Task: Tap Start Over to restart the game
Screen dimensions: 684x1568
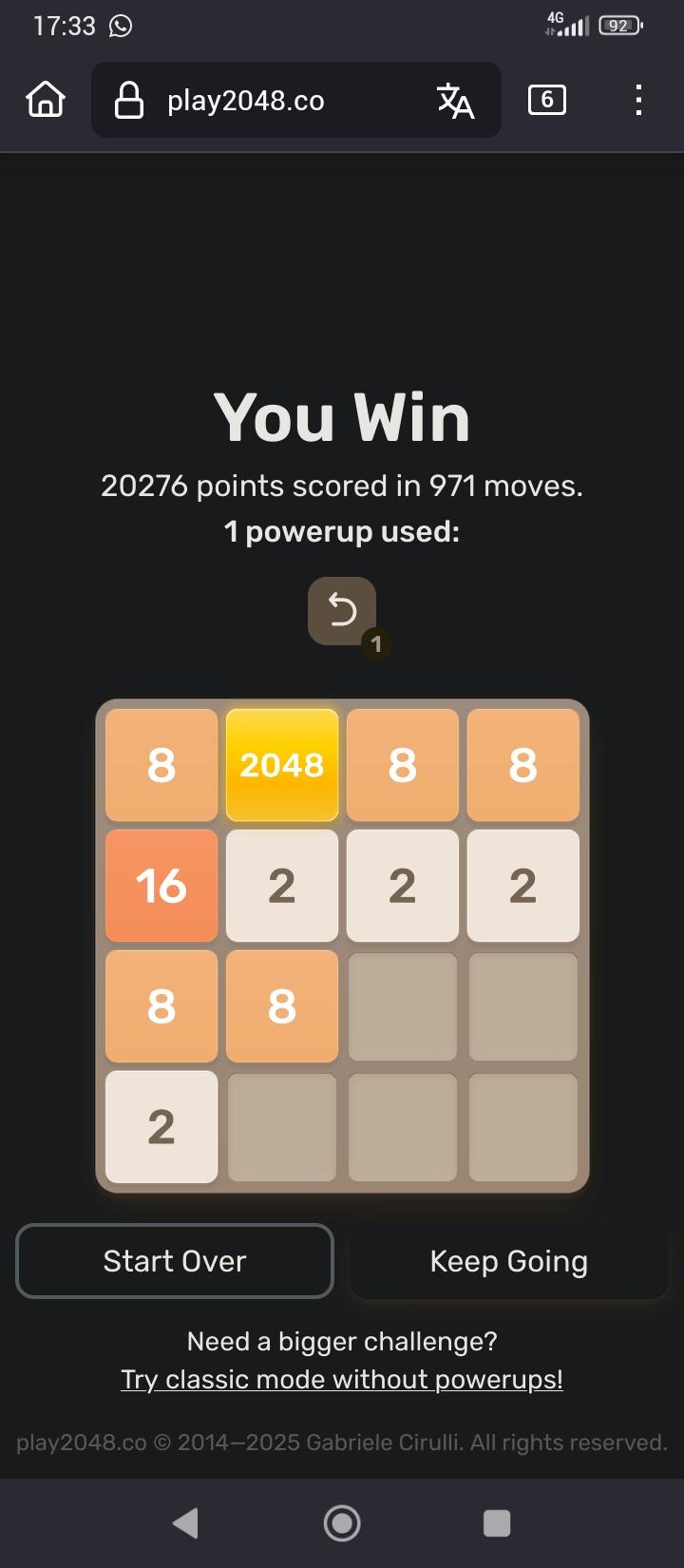Action: [175, 1261]
